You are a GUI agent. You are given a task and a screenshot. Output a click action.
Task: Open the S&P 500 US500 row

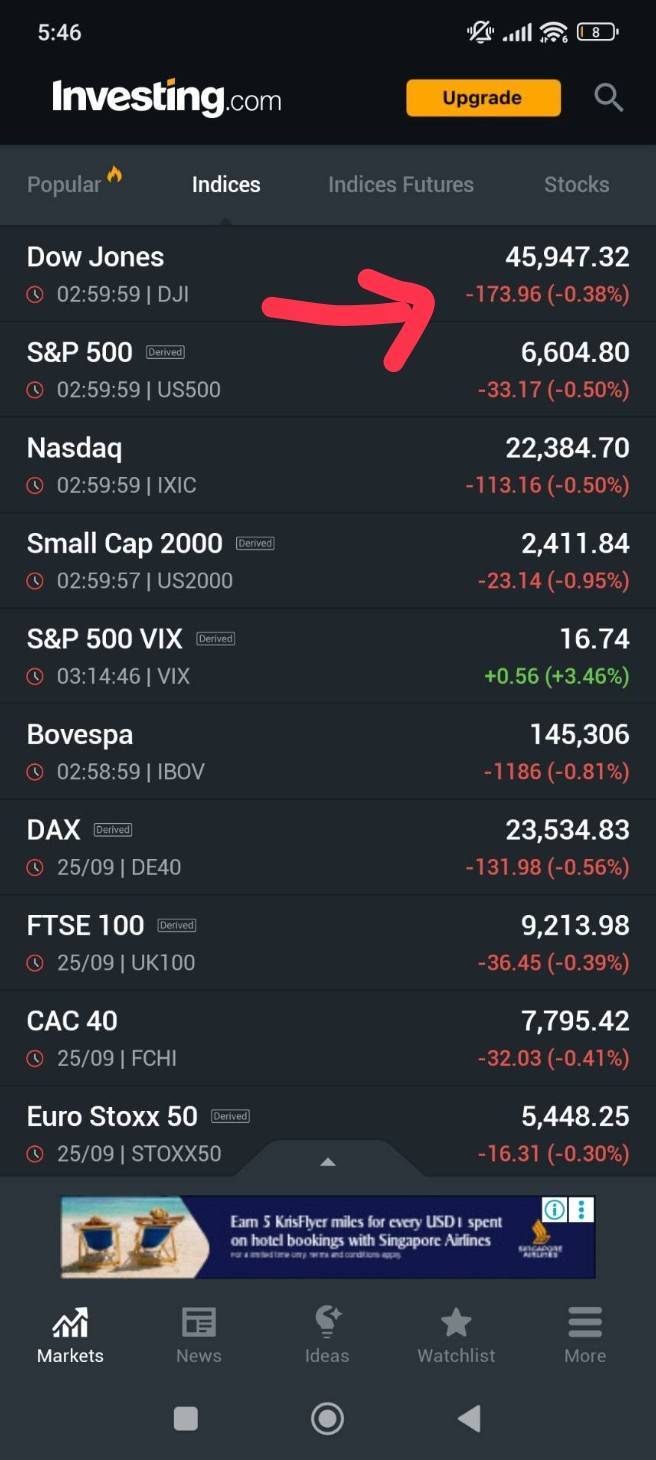(x=328, y=370)
